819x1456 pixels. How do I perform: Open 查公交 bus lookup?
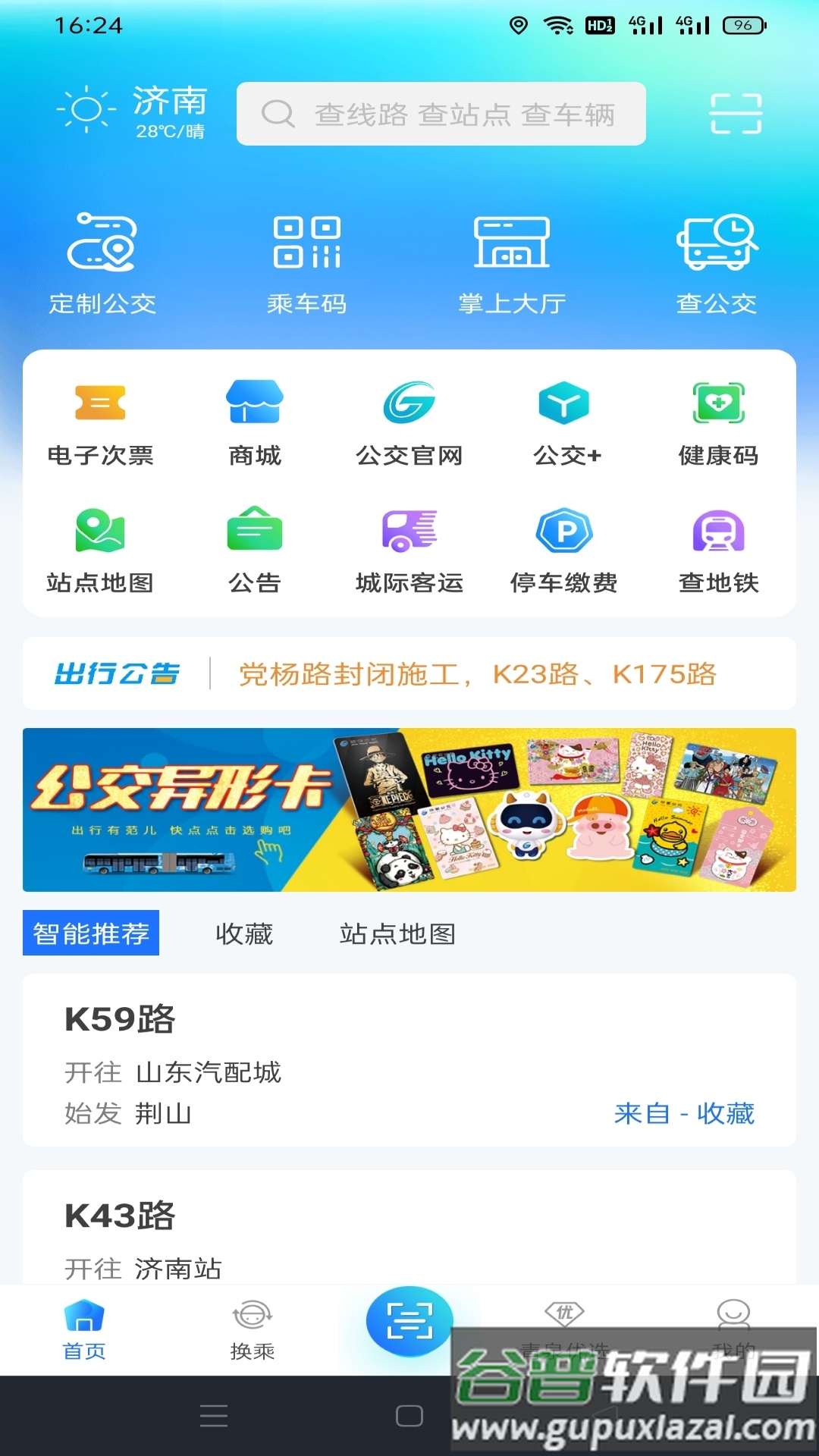coord(717,263)
